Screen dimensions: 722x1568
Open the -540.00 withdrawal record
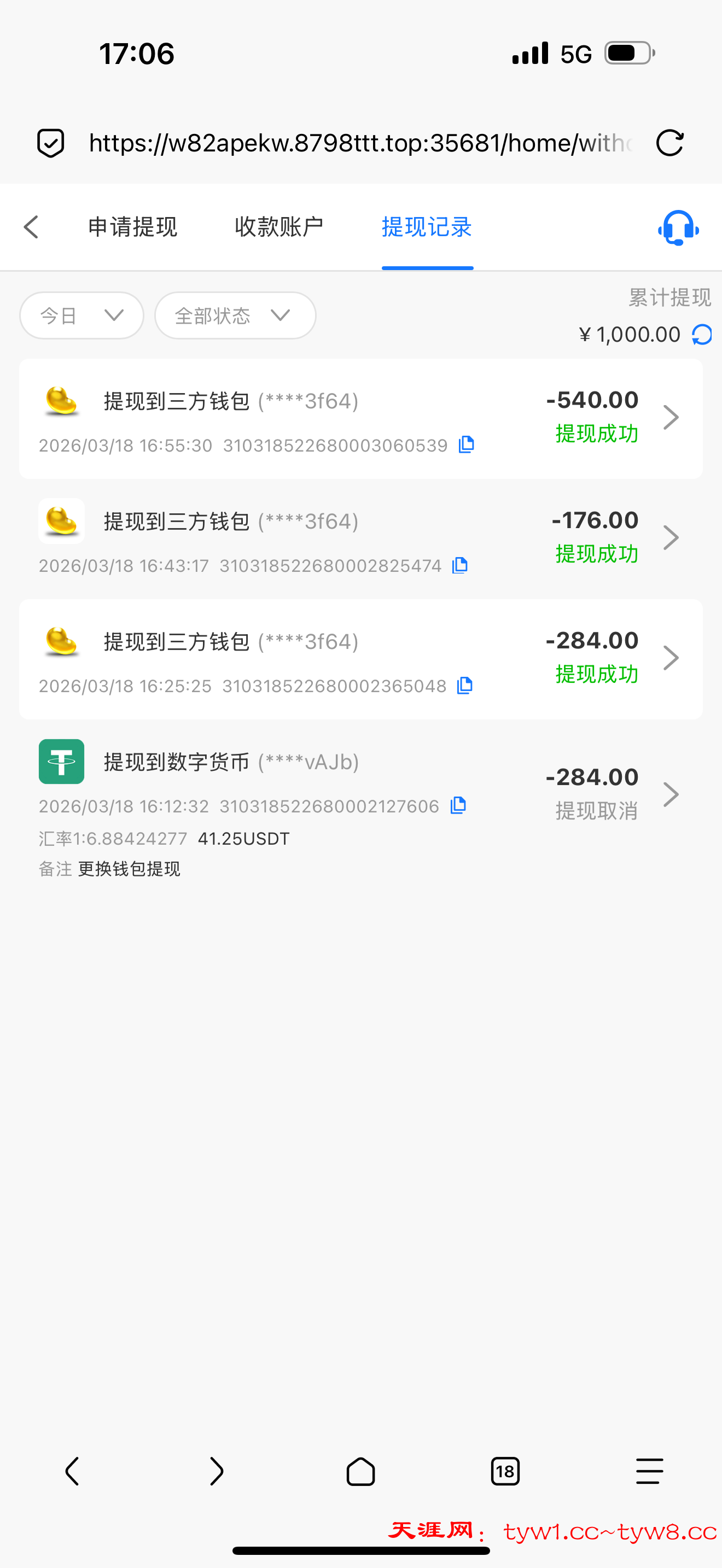click(x=670, y=418)
